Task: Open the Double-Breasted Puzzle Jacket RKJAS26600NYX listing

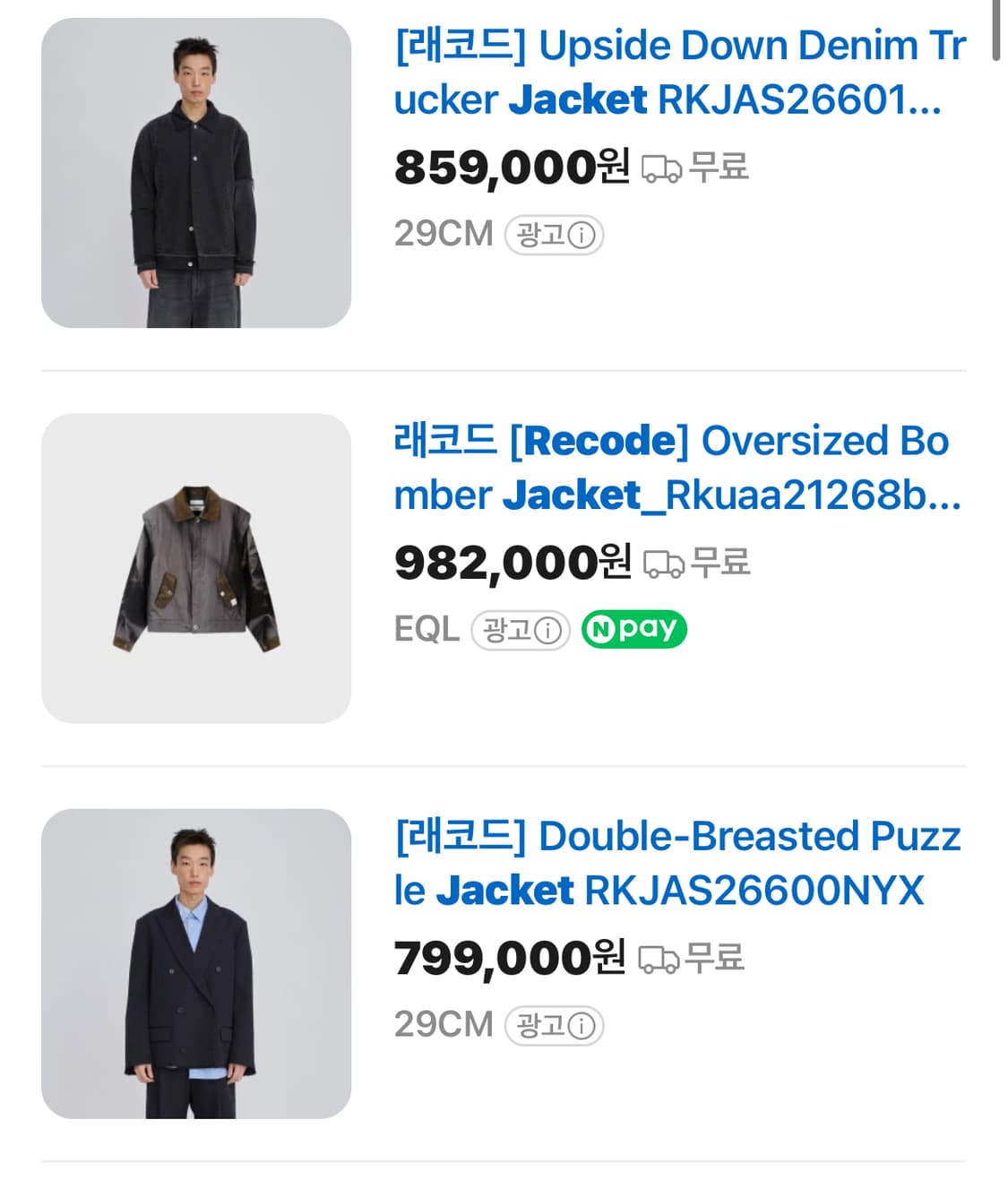Action: (681, 865)
